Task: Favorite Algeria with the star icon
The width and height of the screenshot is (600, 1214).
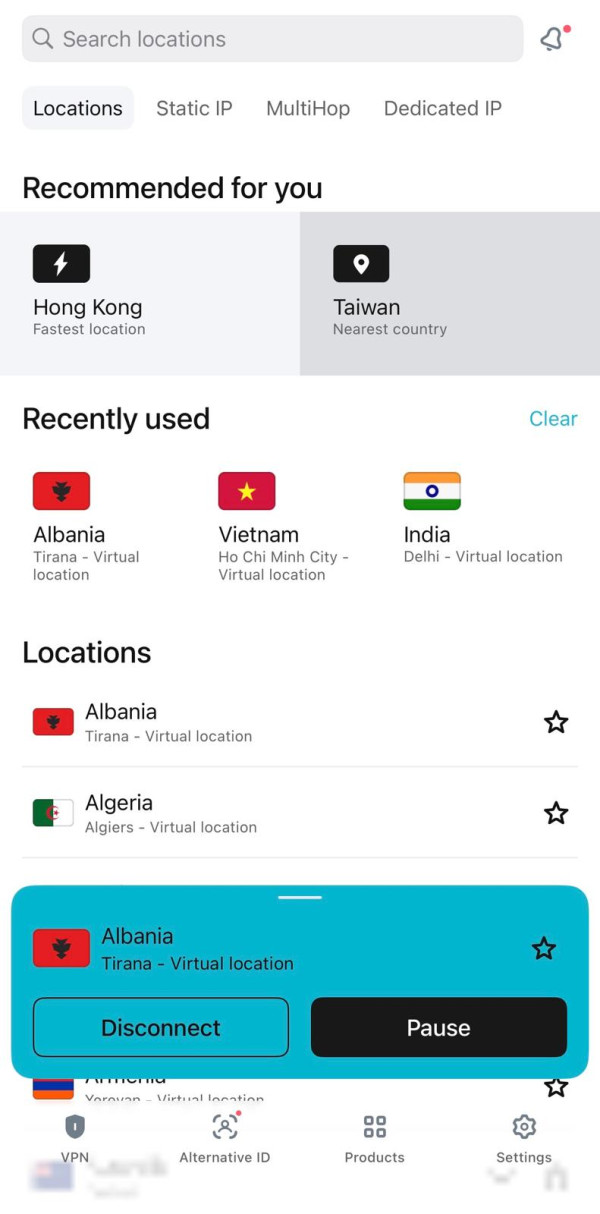Action: pyautogui.click(x=556, y=813)
